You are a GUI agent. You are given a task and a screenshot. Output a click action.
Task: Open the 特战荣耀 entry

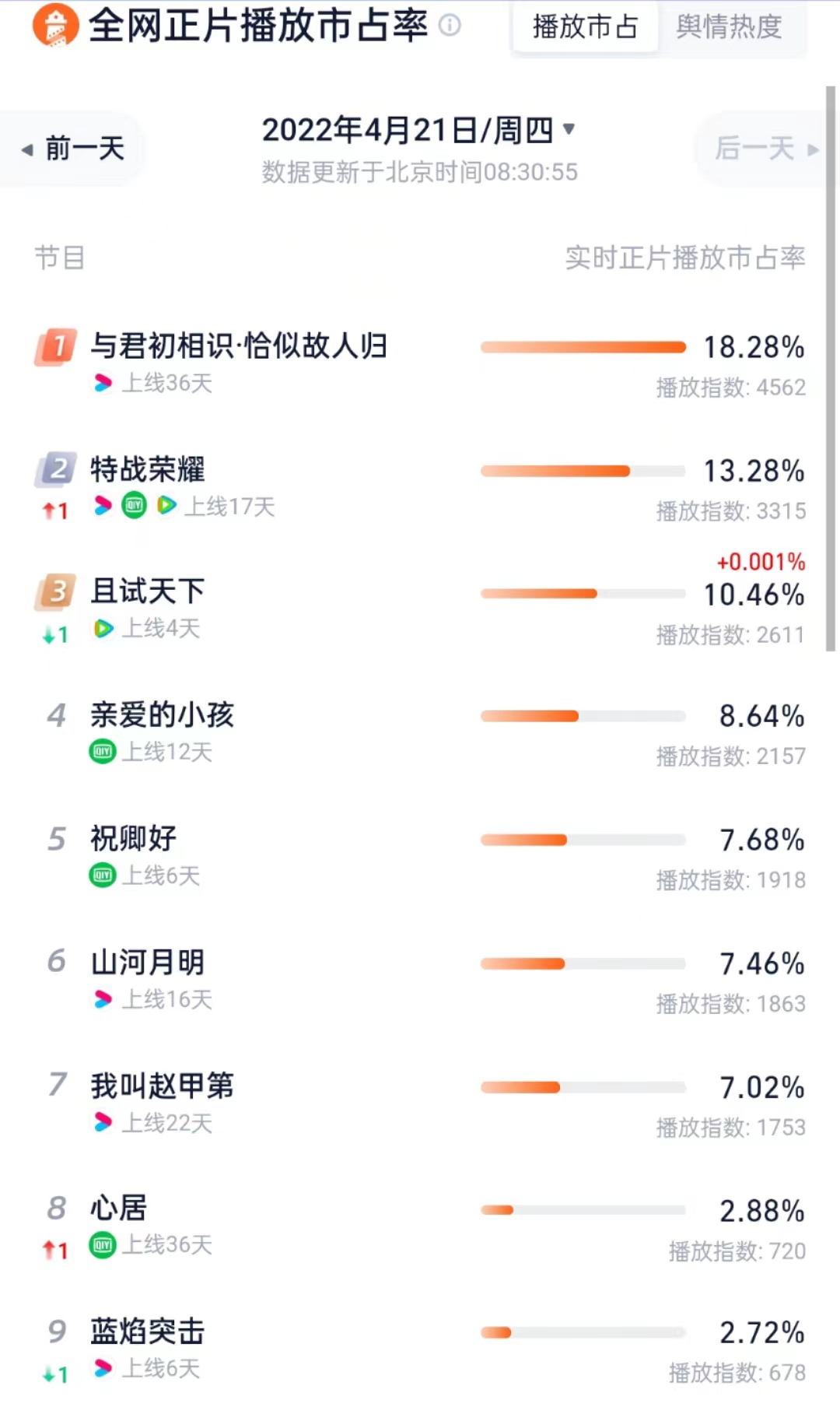tap(420, 488)
